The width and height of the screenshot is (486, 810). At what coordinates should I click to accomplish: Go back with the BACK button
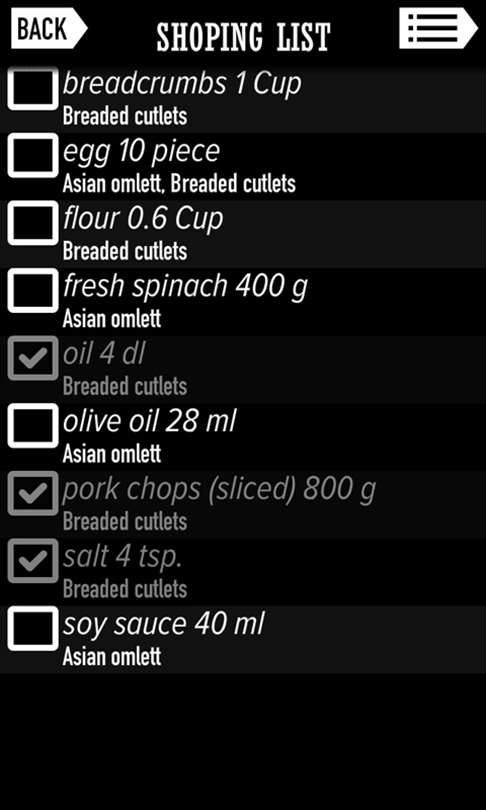(49, 28)
